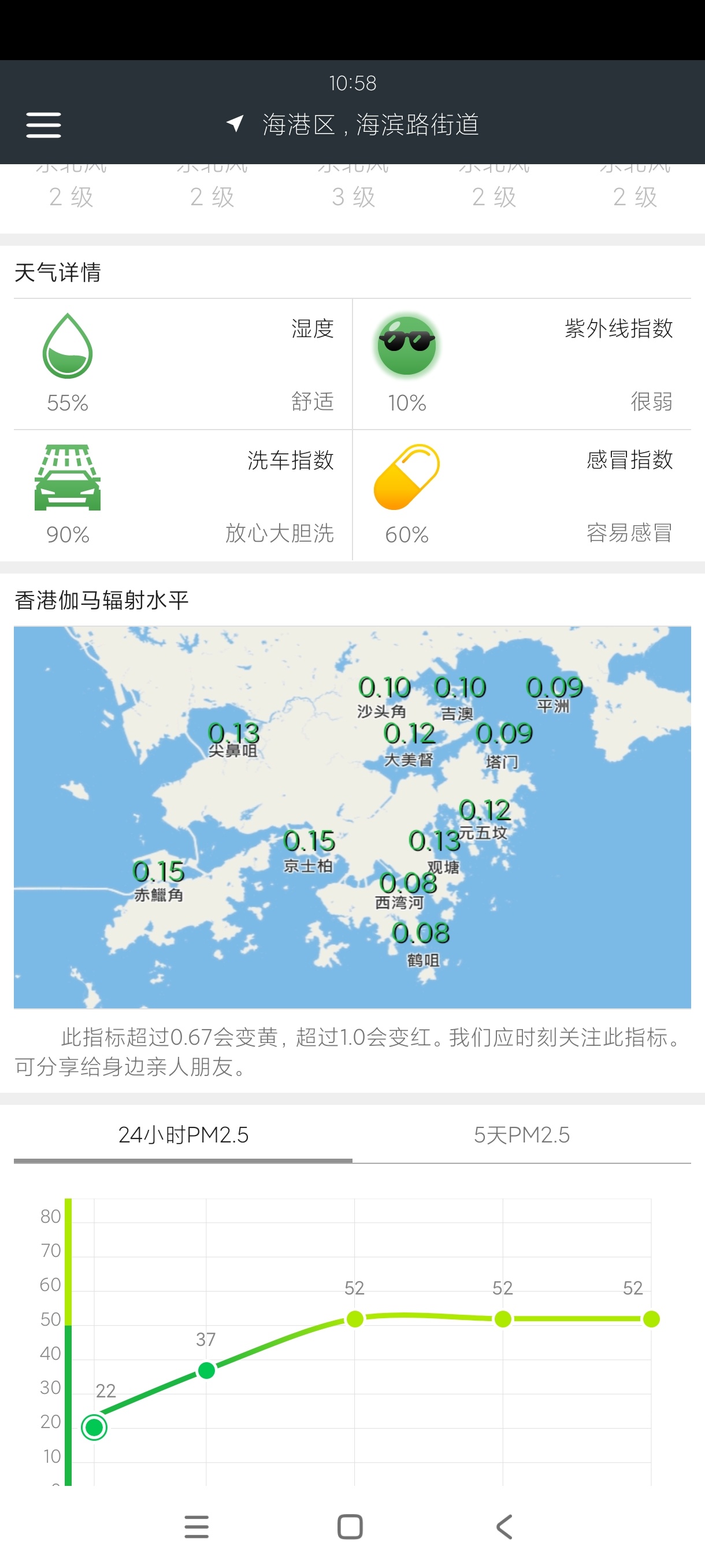Open the 感冒指数 cold index card
This screenshot has height=1568, width=705.
(x=522, y=495)
